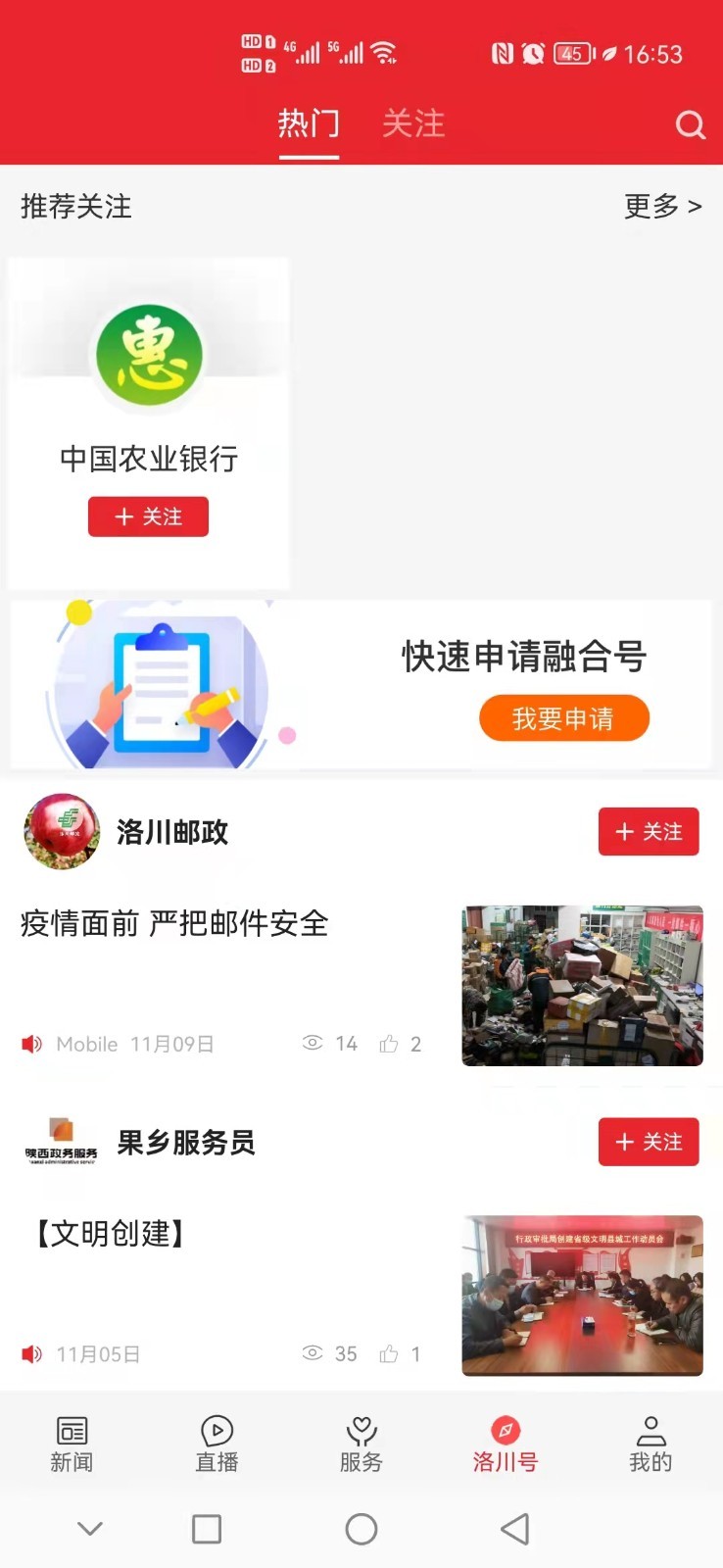Like the 疫情面前 严把邮件安全 post
The width and height of the screenshot is (723, 1568).
click(x=390, y=1045)
